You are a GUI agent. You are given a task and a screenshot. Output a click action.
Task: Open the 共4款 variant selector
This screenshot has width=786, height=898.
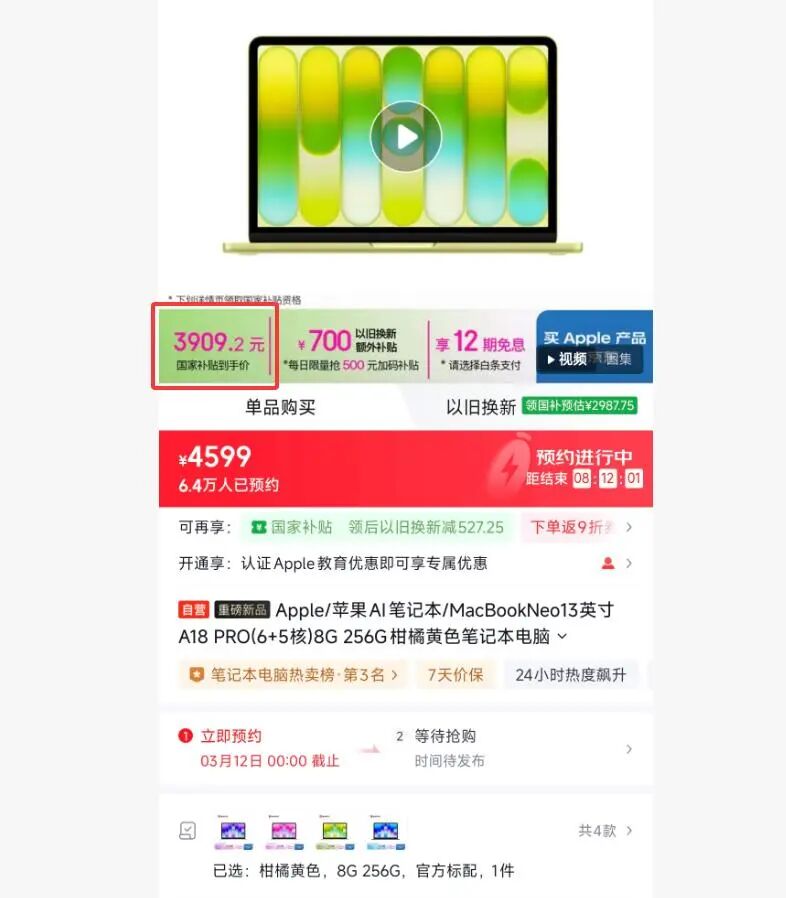click(605, 830)
